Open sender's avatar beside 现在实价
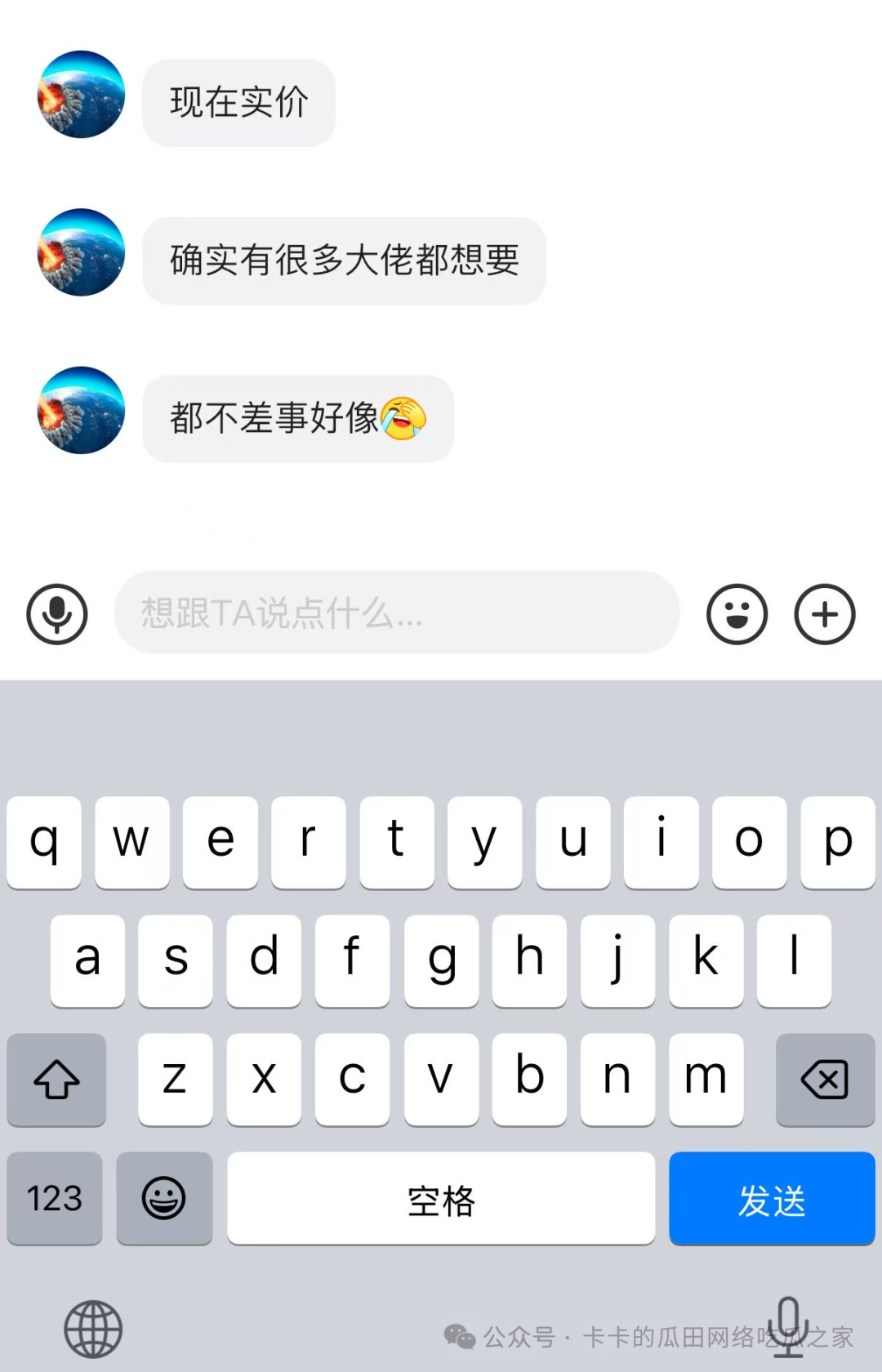Image resolution: width=882 pixels, height=1372 pixels. point(82,95)
